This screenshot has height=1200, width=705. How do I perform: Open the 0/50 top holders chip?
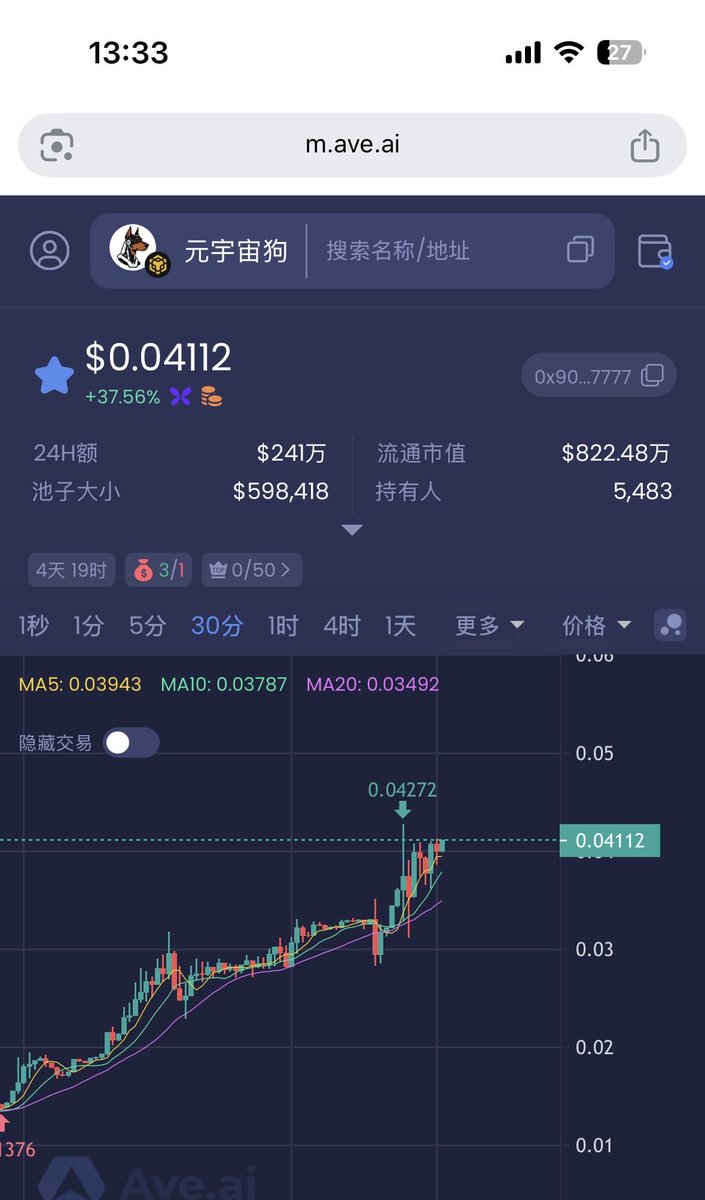(x=251, y=570)
